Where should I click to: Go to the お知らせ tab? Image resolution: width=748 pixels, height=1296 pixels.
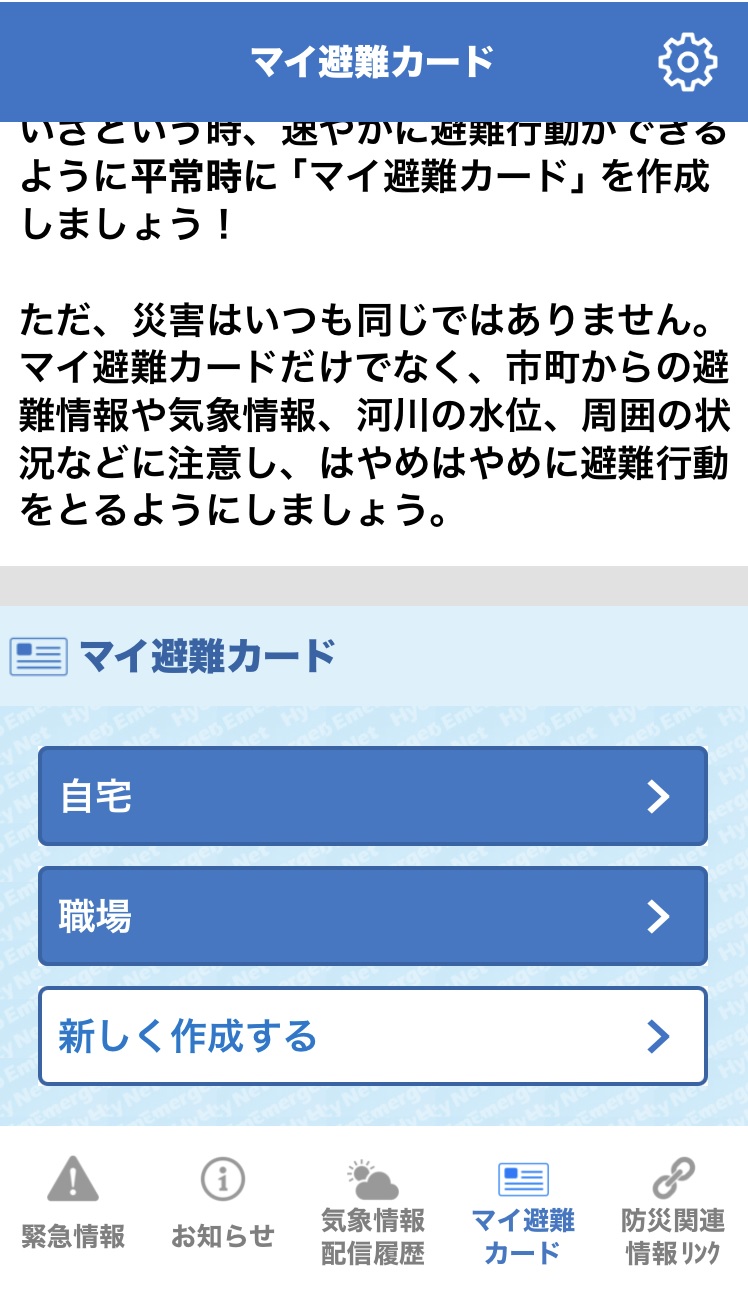tap(222, 1210)
